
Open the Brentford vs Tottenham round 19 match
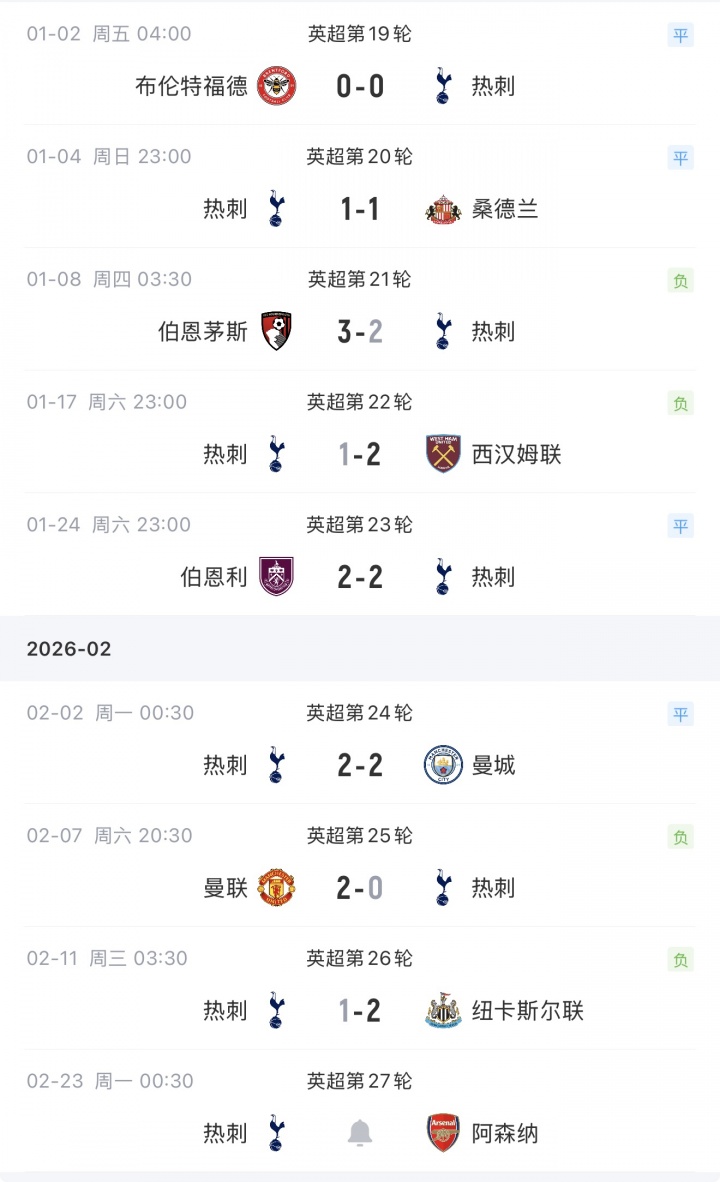pos(360,86)
